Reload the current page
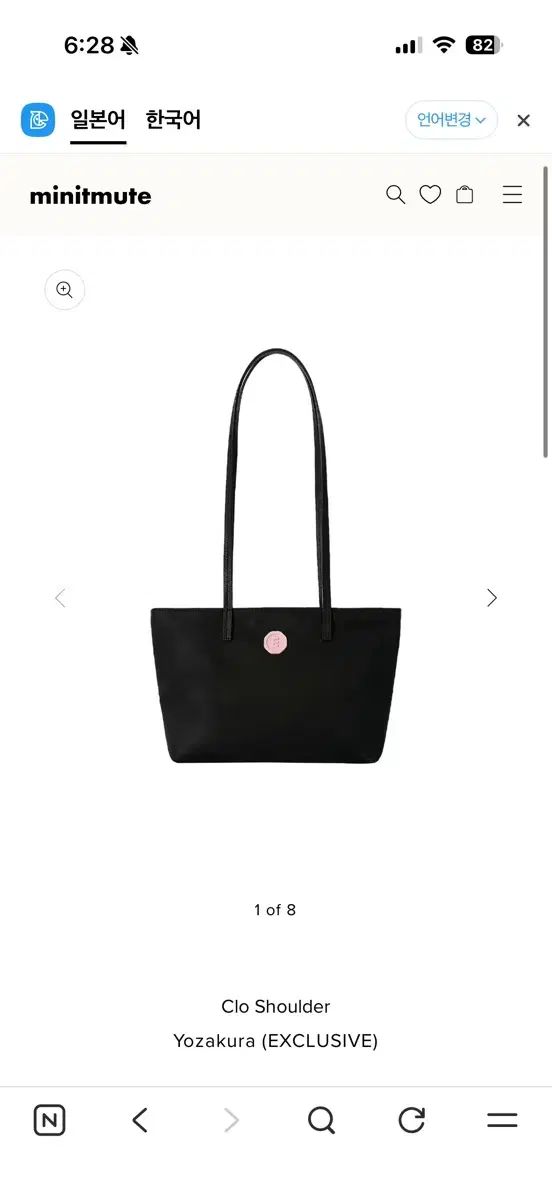 click(x=412, y=1121)
